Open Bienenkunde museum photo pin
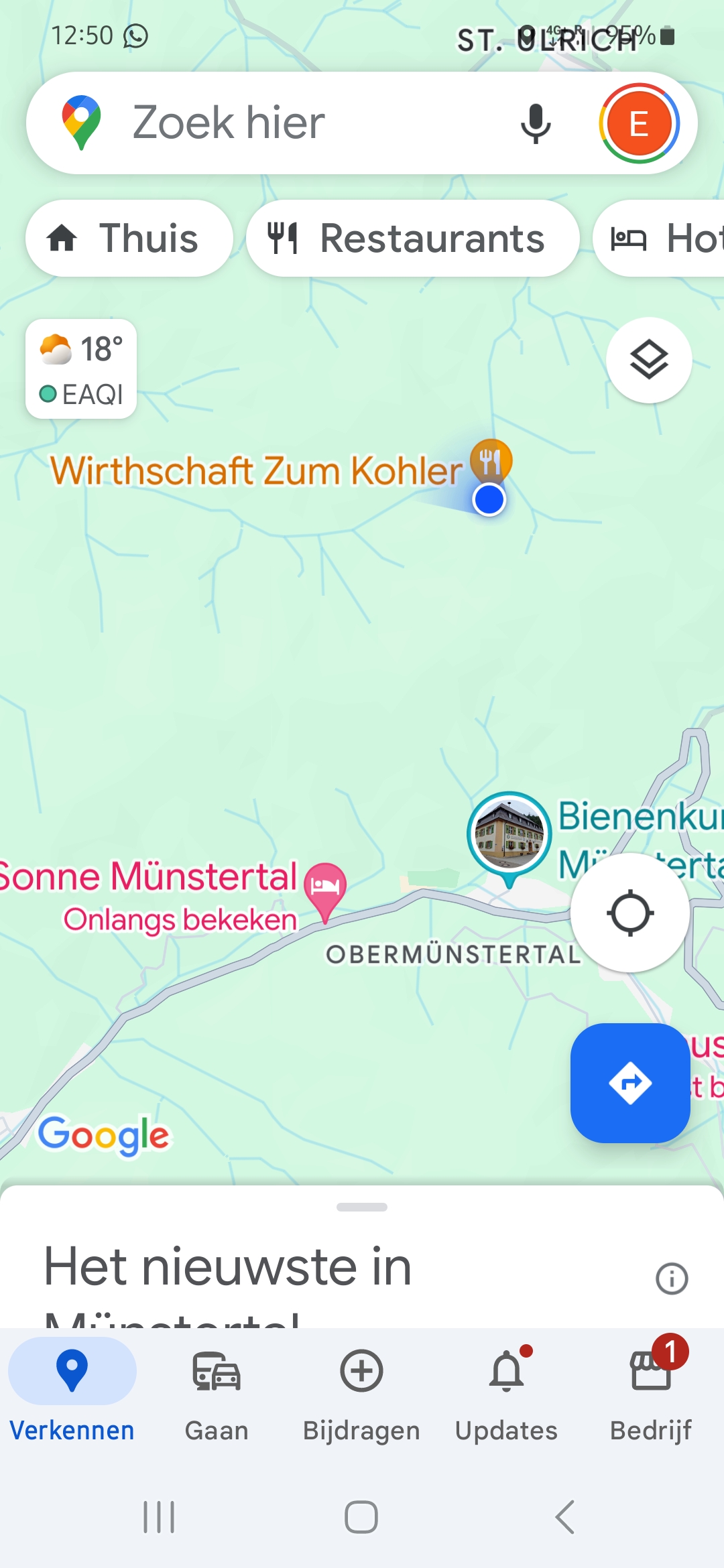The image size is (724, 1568). point(509,834)
